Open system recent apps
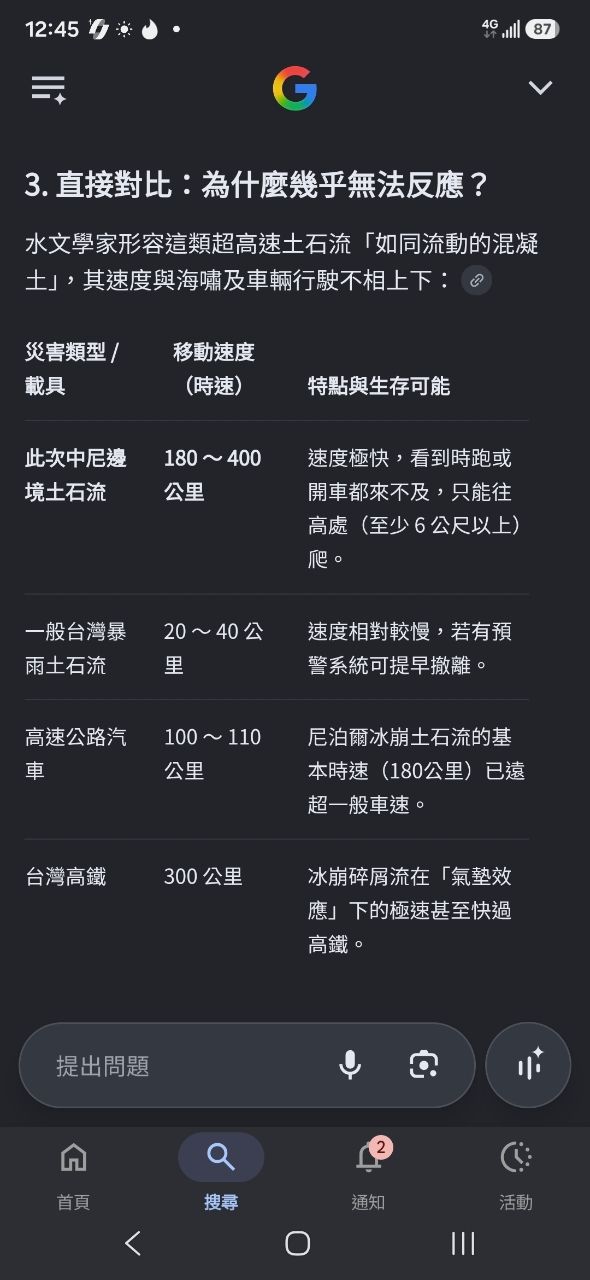This screenshot has height=1280, width=590. coord(462,1243)
